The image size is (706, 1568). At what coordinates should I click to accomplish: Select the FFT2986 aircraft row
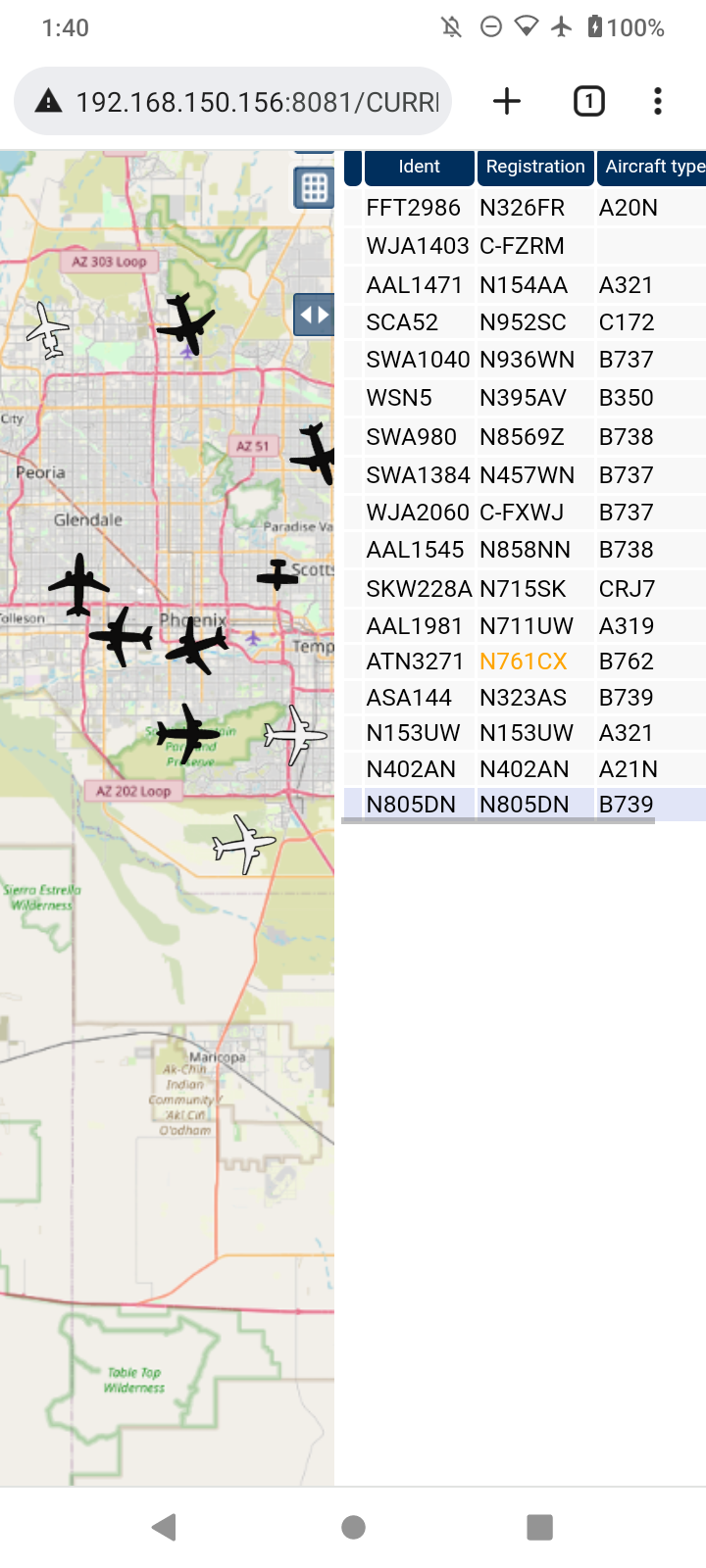click(525, 208)
